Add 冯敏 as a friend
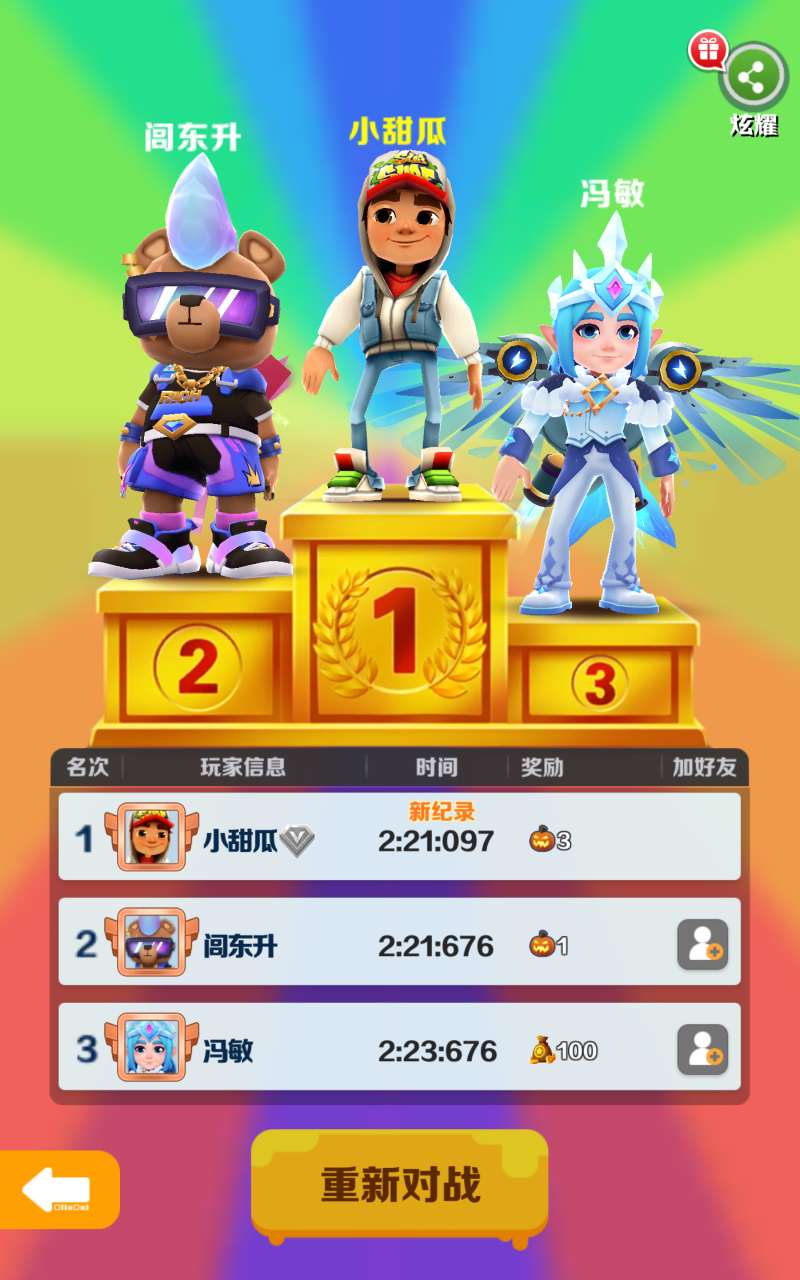This screenshot has height=1280, width=800. [x=702, y=1050]
